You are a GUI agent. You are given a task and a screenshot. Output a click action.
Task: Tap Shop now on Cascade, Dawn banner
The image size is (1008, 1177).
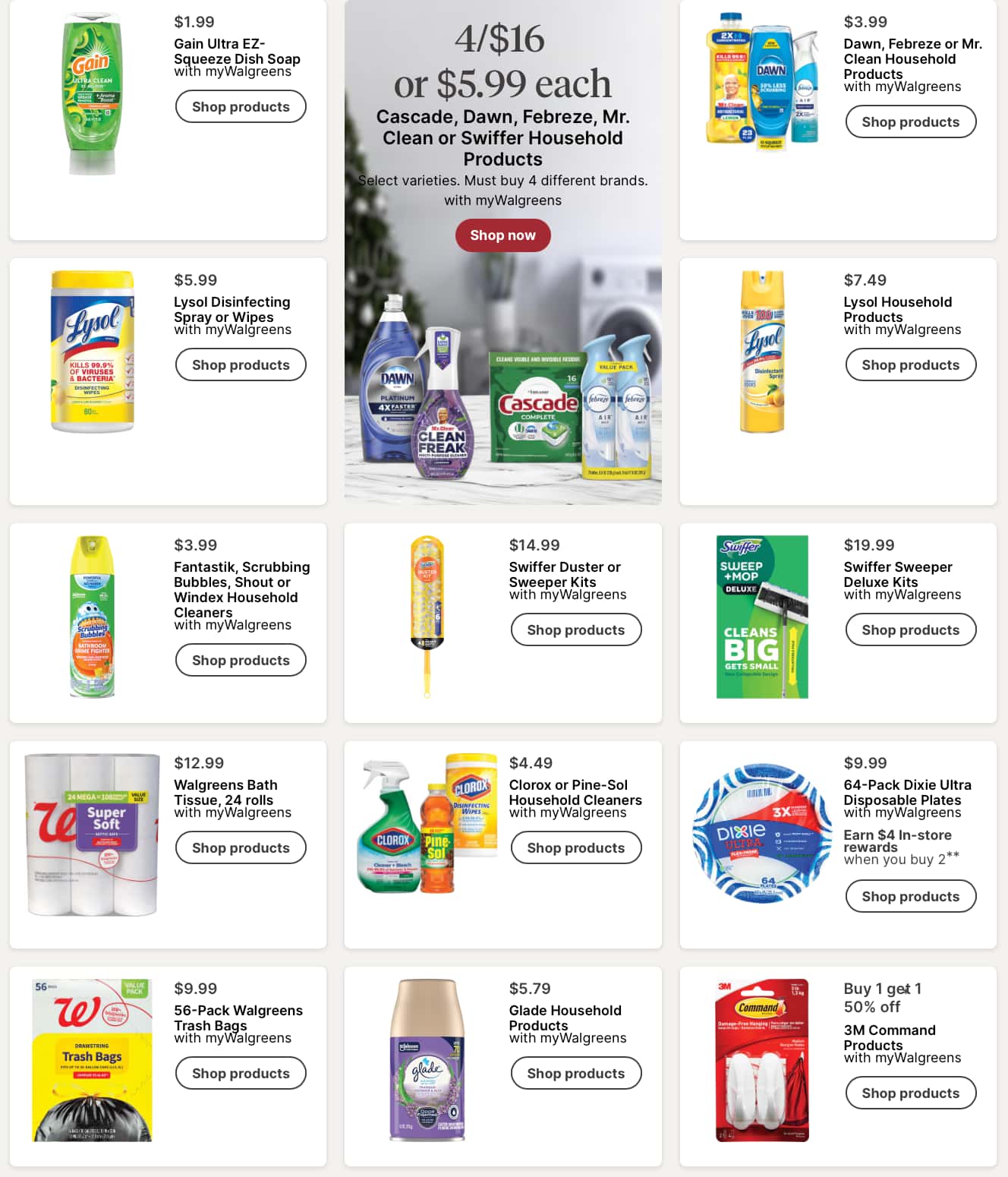pyautogui.click(x=502, y=235)
